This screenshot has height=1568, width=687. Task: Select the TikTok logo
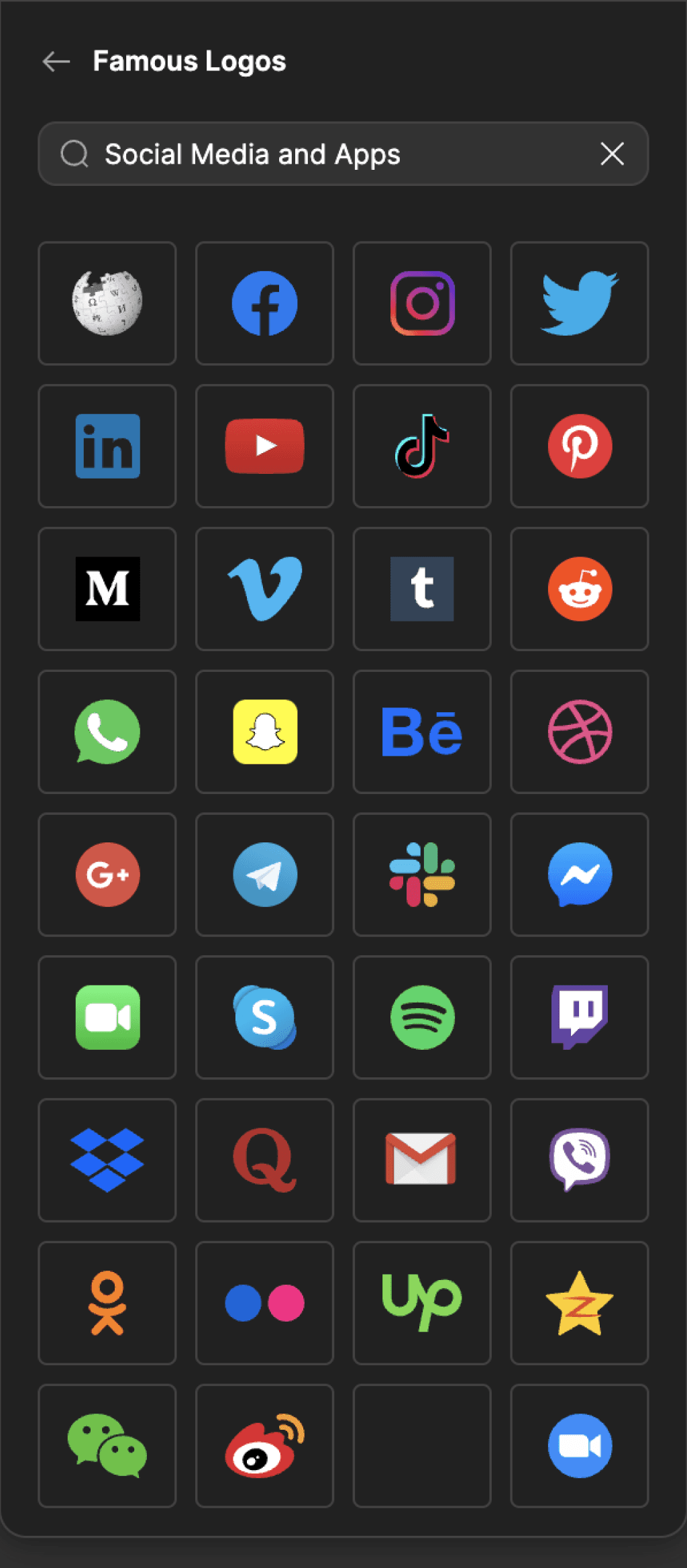coord(422,446)
